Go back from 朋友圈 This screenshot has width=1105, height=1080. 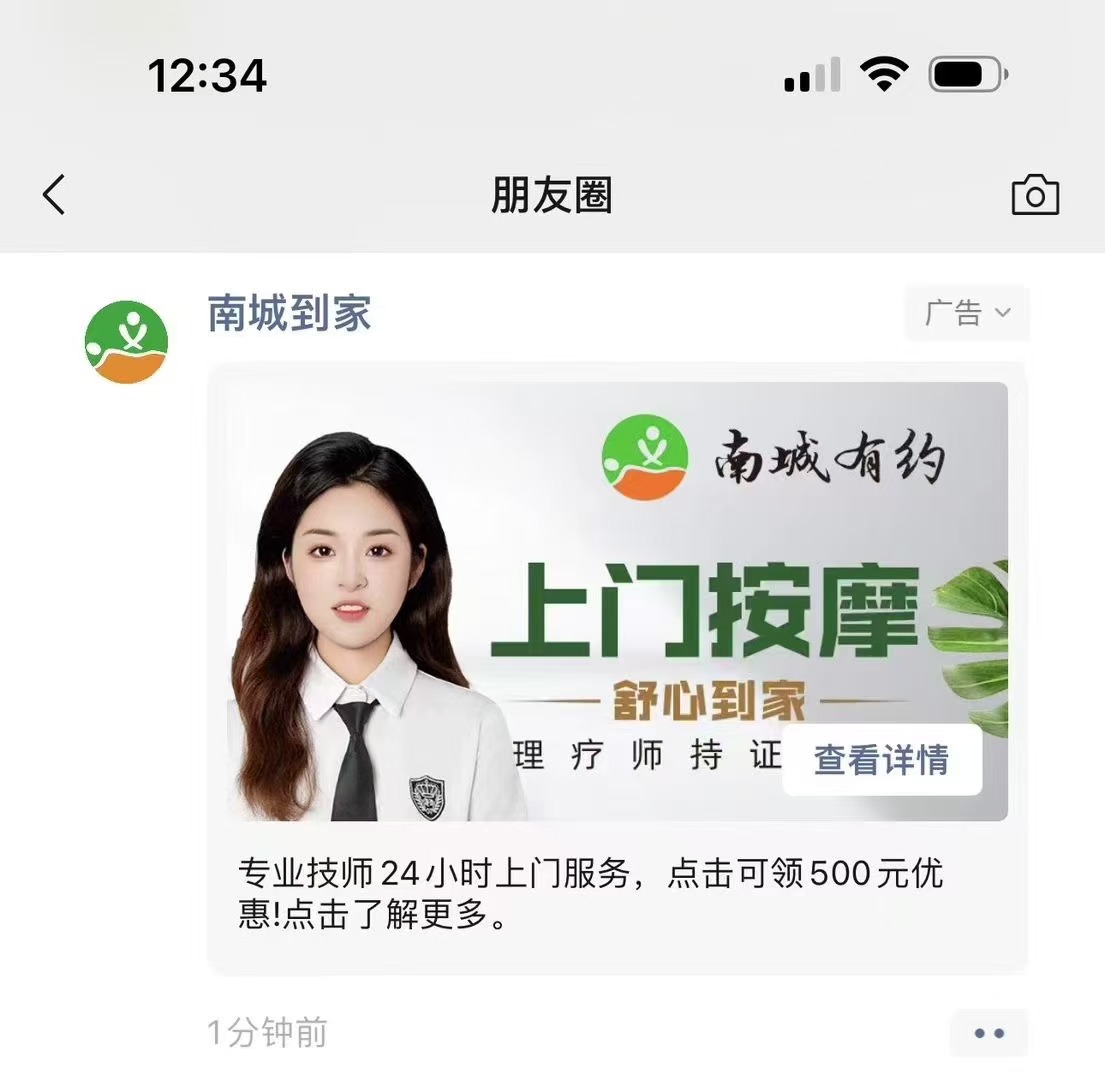55,194
